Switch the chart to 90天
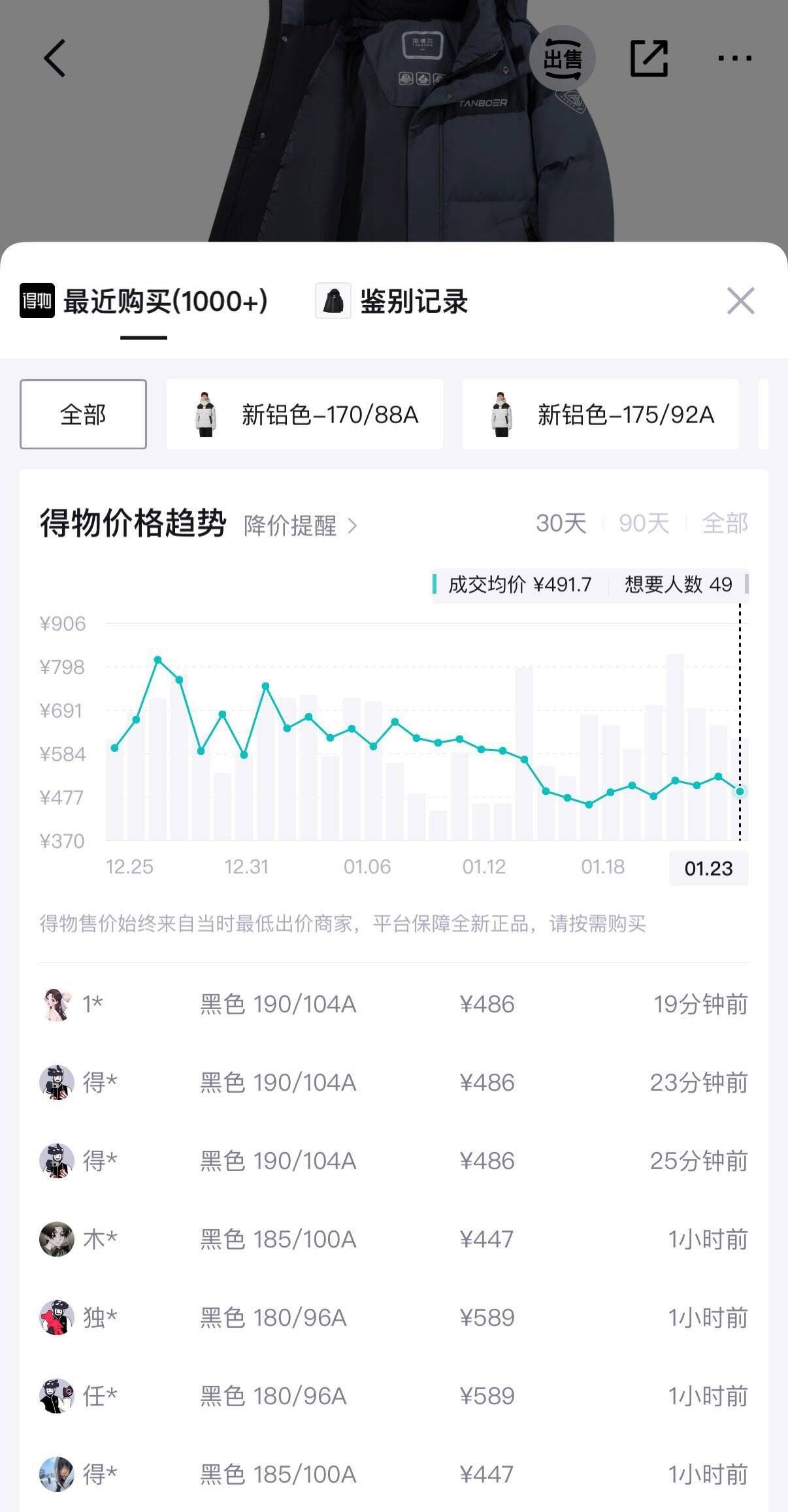This screenshot has height=1512, width=788. pos(644,523)
